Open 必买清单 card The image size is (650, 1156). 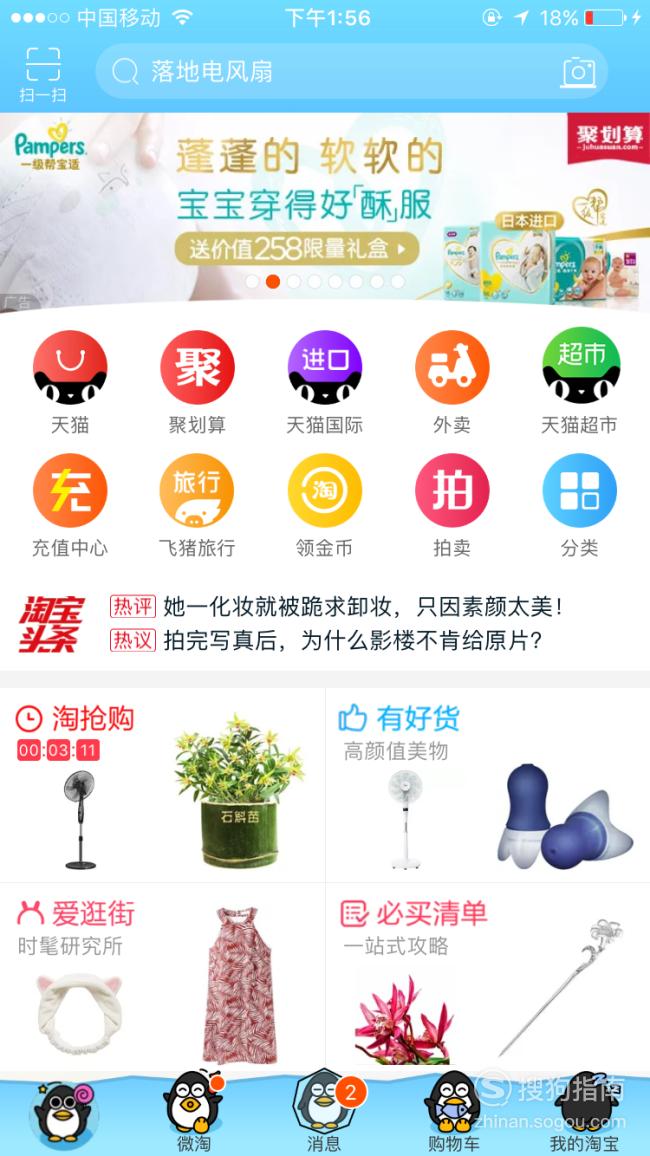coord(488,979)
